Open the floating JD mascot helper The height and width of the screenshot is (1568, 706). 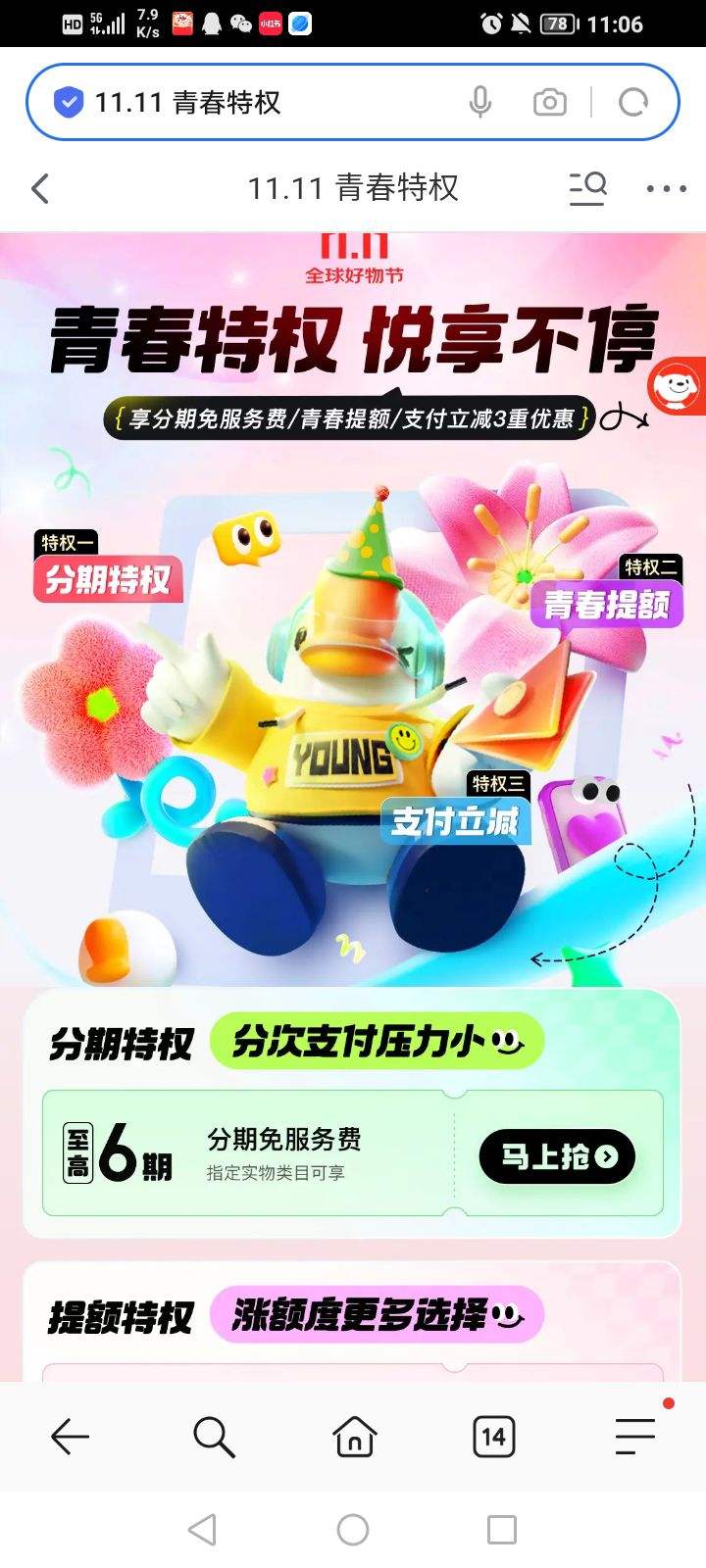[x=678, y=386]
